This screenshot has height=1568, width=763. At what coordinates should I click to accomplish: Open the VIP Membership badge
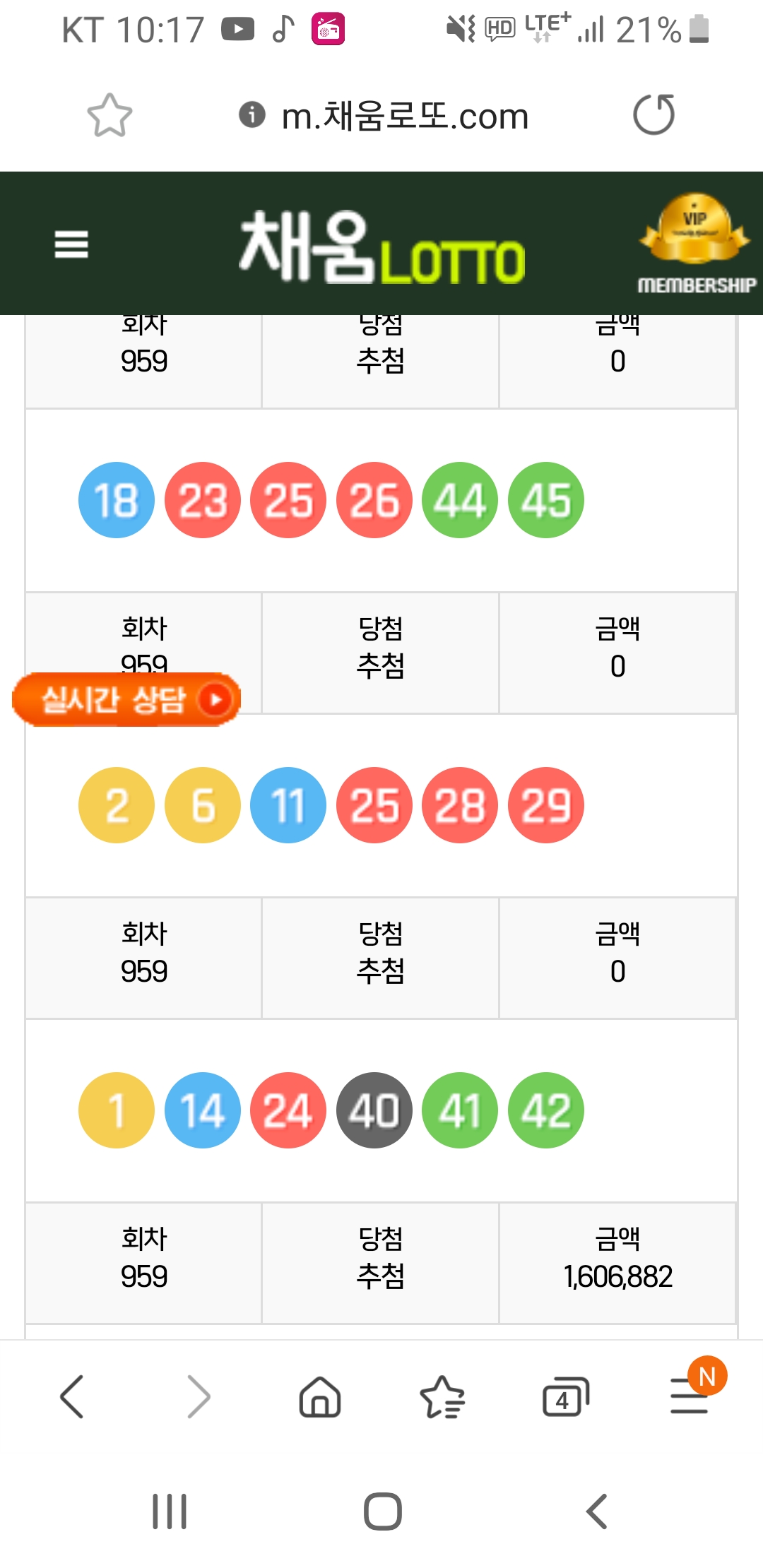pyautogui.click(x=696, y=244)
